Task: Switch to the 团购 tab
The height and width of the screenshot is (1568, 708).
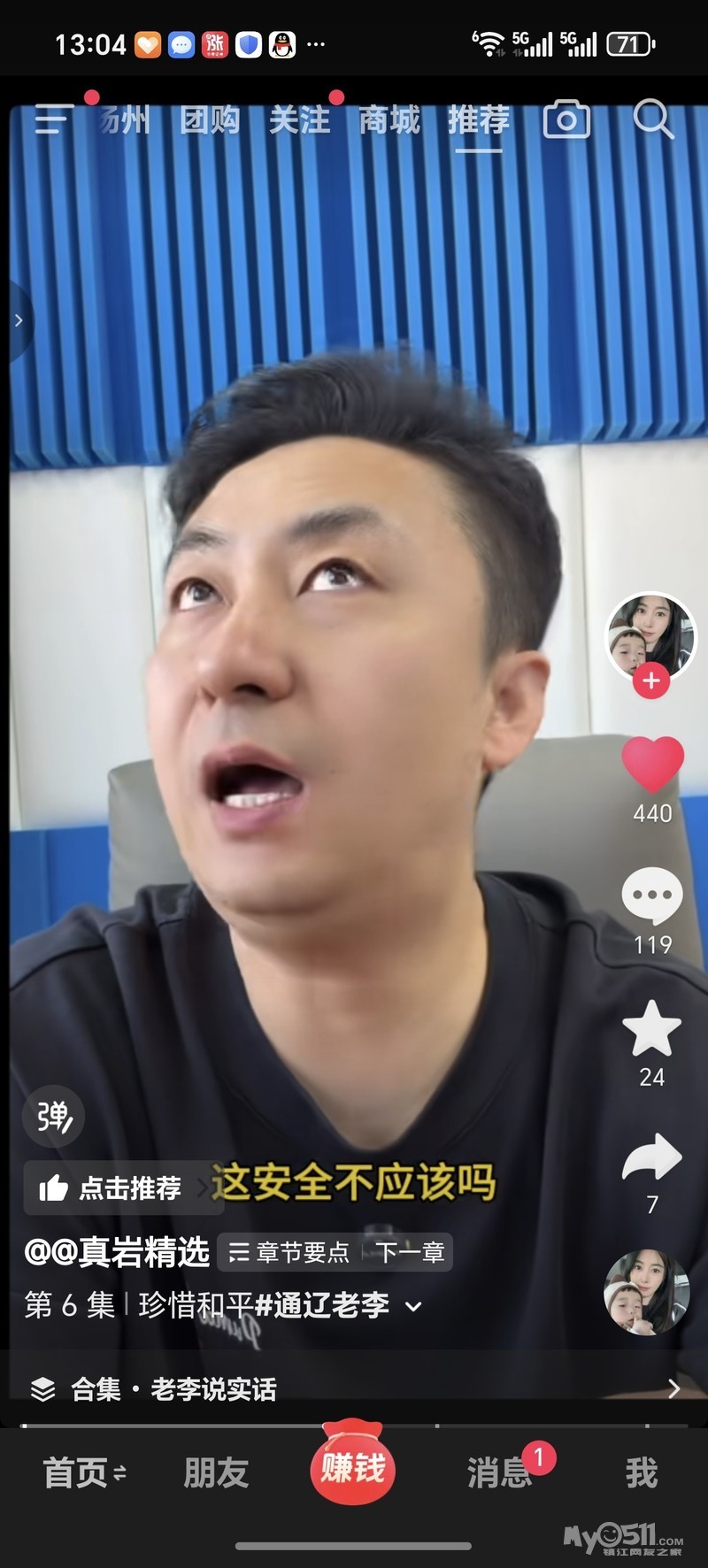Action: [x=210, y=119]
